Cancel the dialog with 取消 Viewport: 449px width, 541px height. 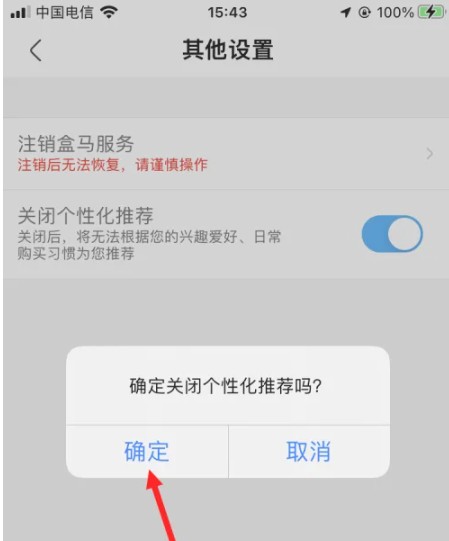pyautogui.click(x=309, y=451)
